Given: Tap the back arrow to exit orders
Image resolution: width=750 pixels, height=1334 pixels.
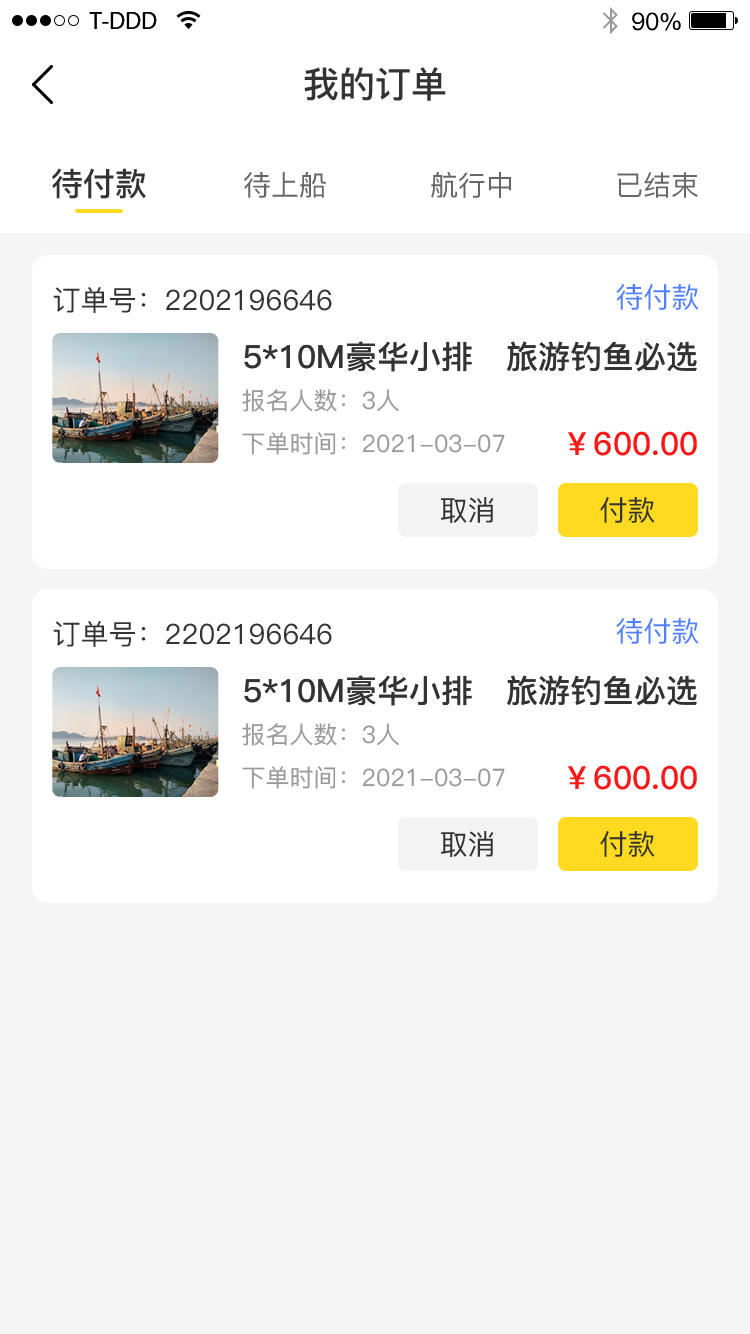Looking at the screenshot, I should tap(42, 85).
